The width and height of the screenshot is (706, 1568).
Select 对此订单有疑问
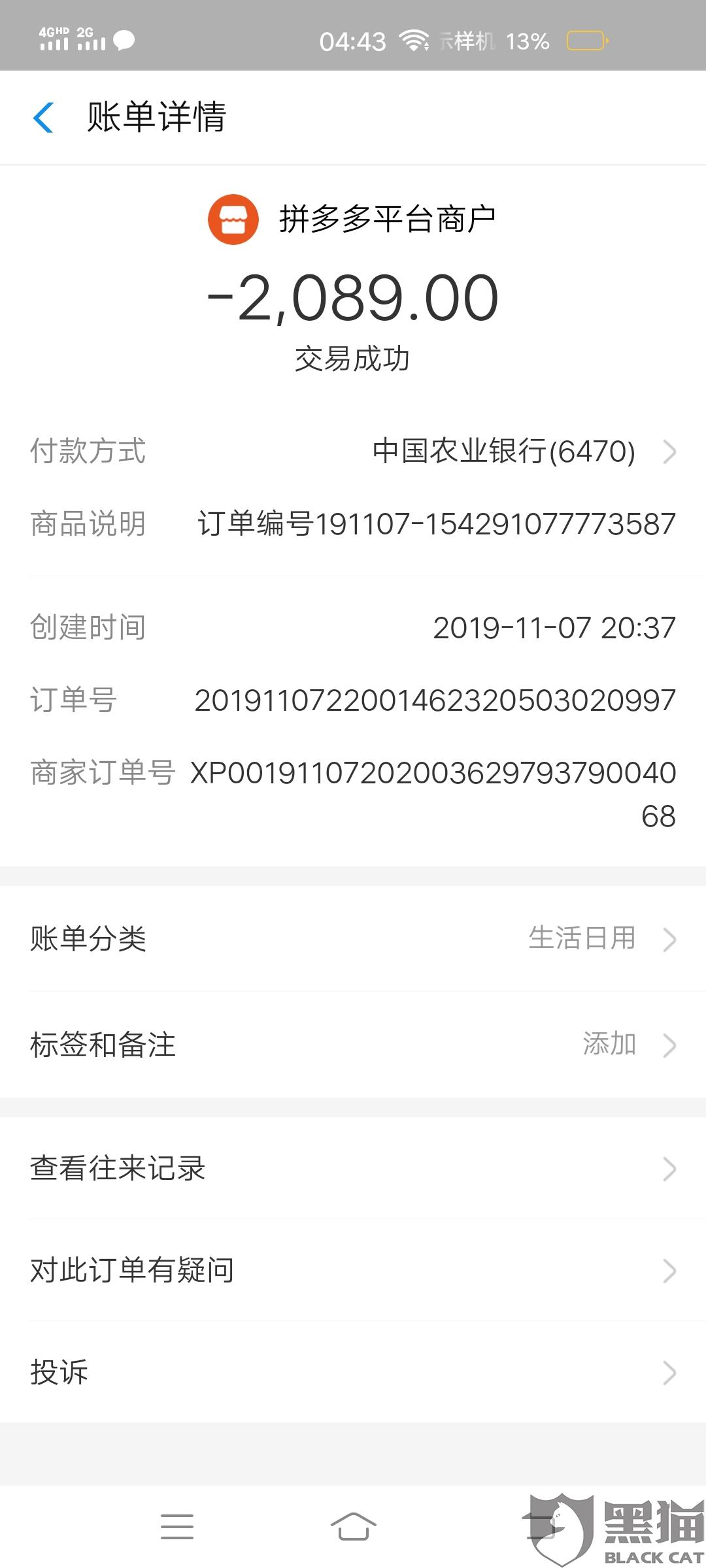click(353, 1270)
